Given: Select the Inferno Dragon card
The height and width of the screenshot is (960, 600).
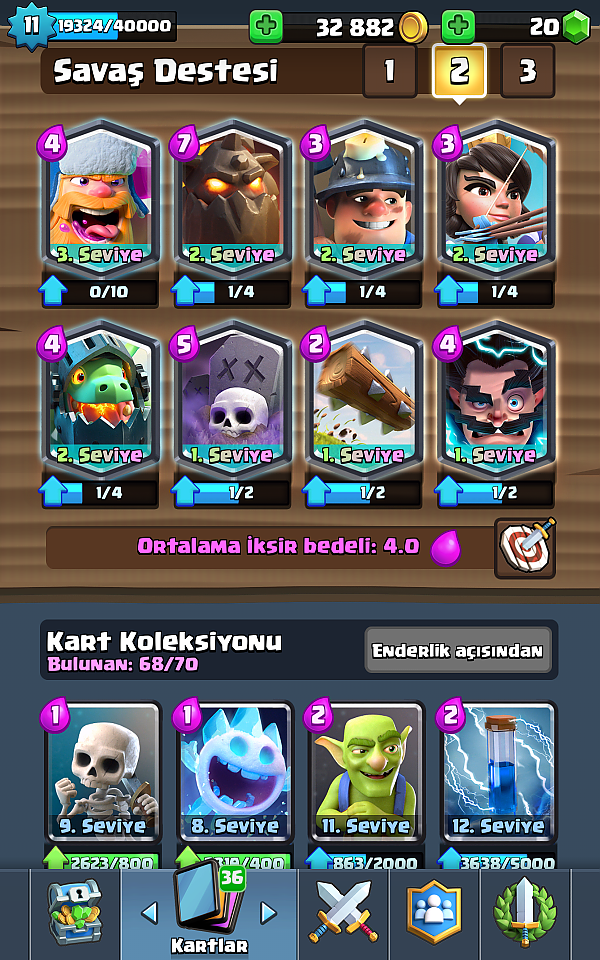Looking at the screenshot, I should pyautogui.click(x=100, y=399).
